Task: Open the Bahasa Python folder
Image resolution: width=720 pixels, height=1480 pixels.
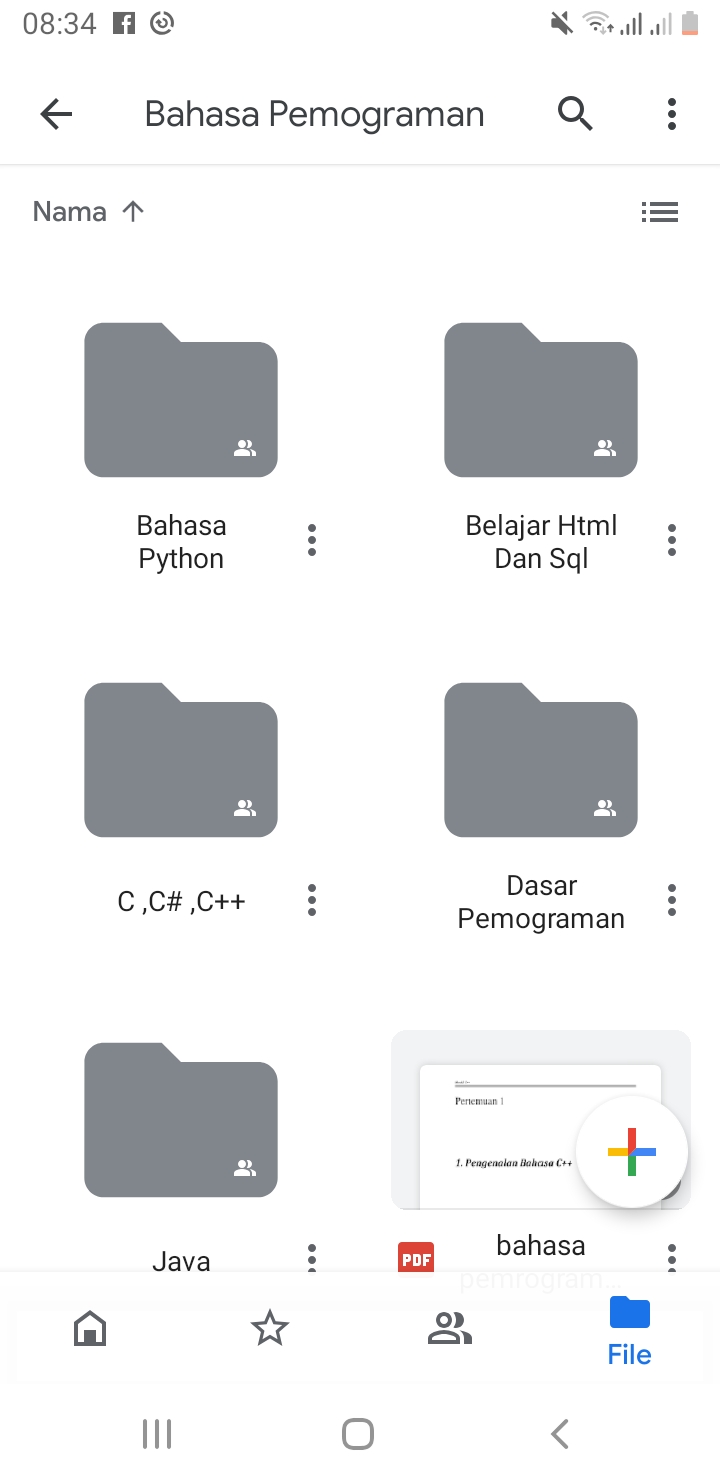Action: click(x=181, y=400)
